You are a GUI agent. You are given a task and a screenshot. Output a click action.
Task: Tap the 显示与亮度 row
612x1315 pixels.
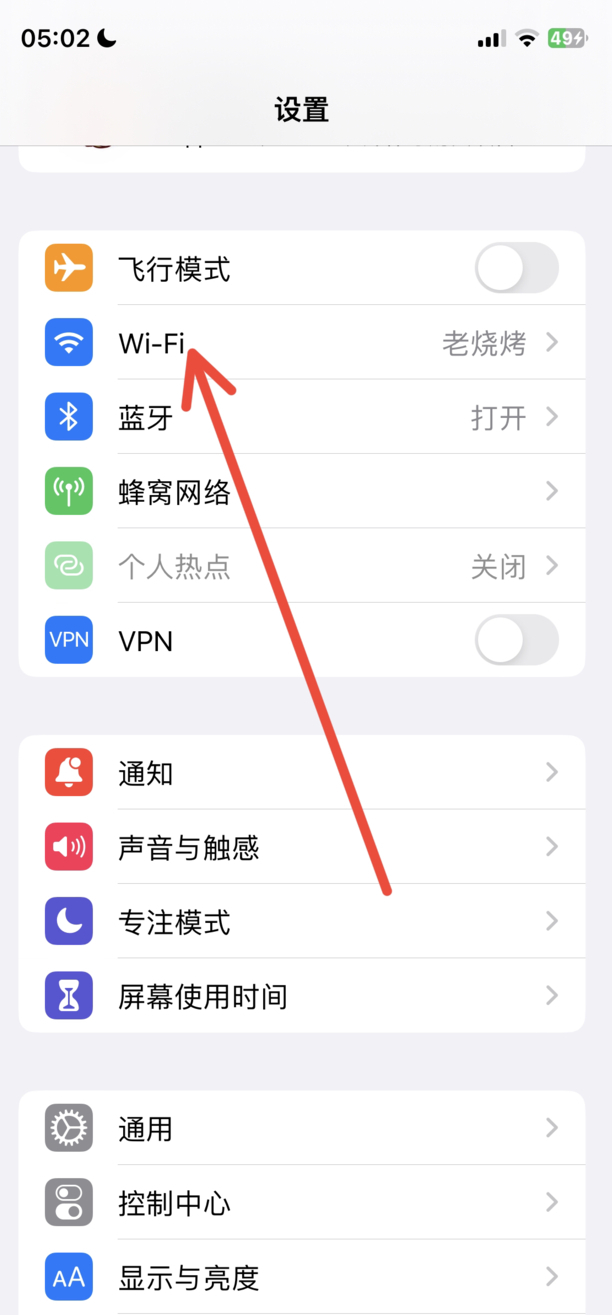tap(300, 1277)
